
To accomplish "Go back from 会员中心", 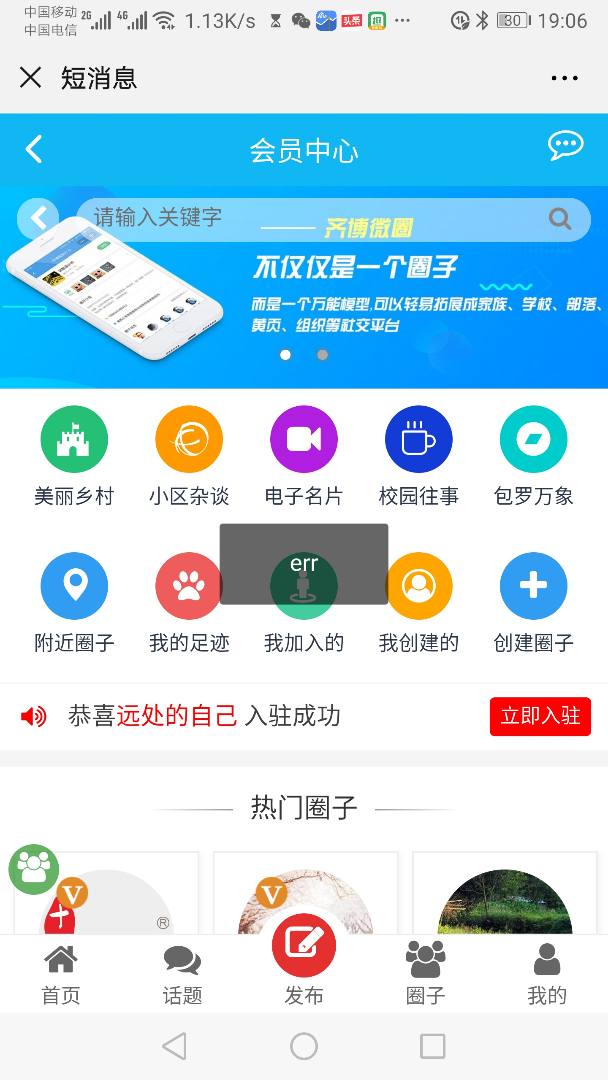I will click(x=34, y=150).
